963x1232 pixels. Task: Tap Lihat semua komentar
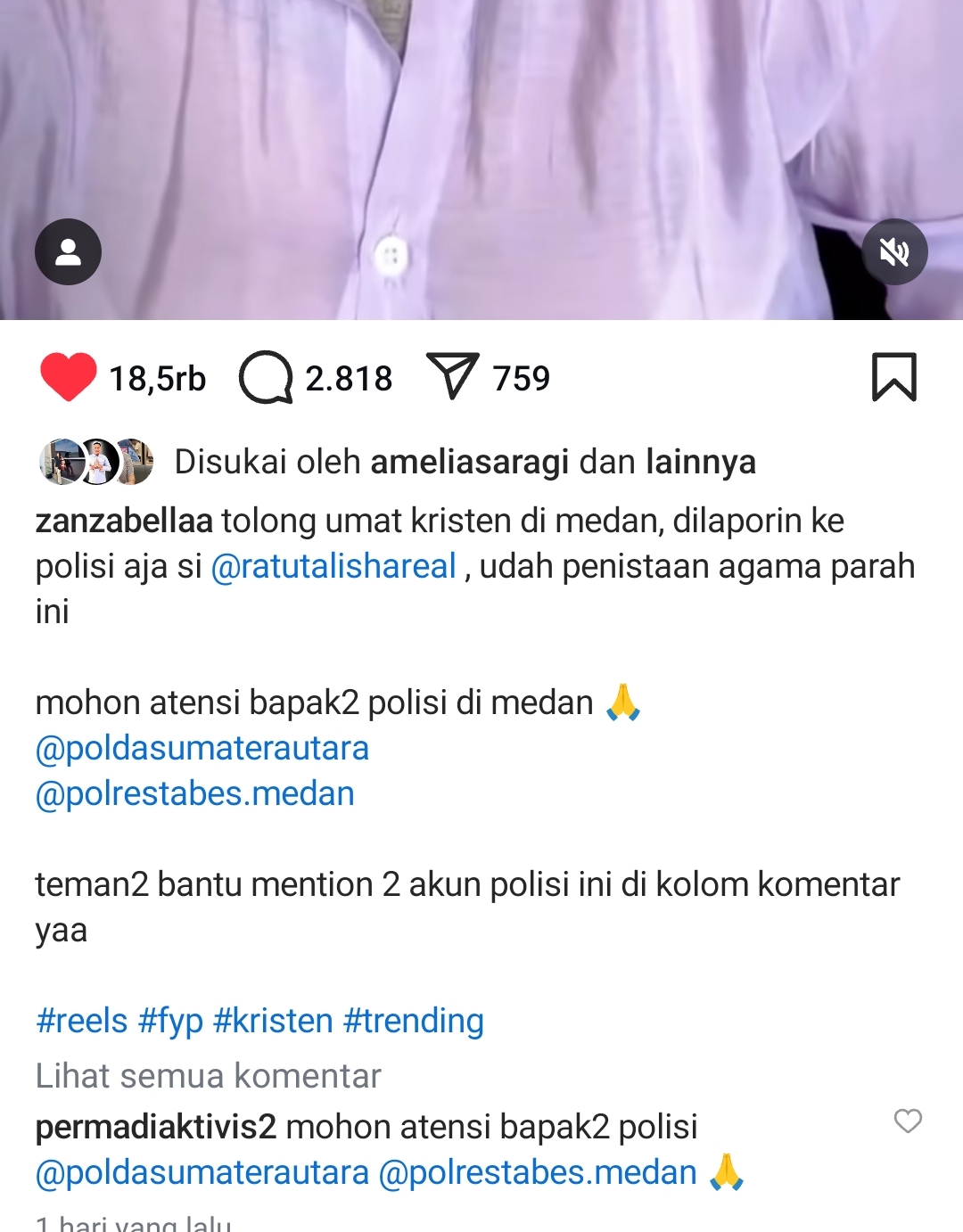(x=209, y=1076)
